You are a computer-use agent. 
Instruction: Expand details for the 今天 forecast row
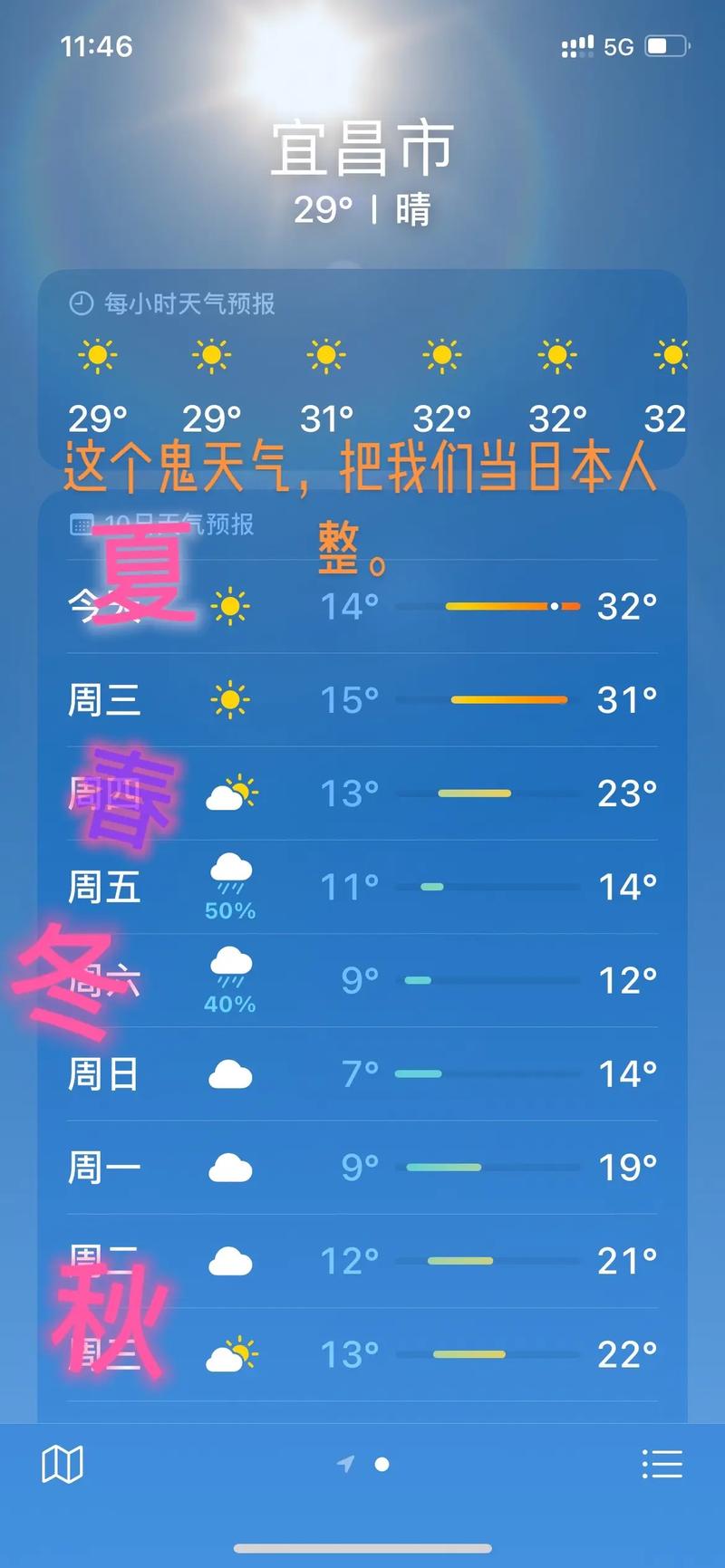pos(362,605)
